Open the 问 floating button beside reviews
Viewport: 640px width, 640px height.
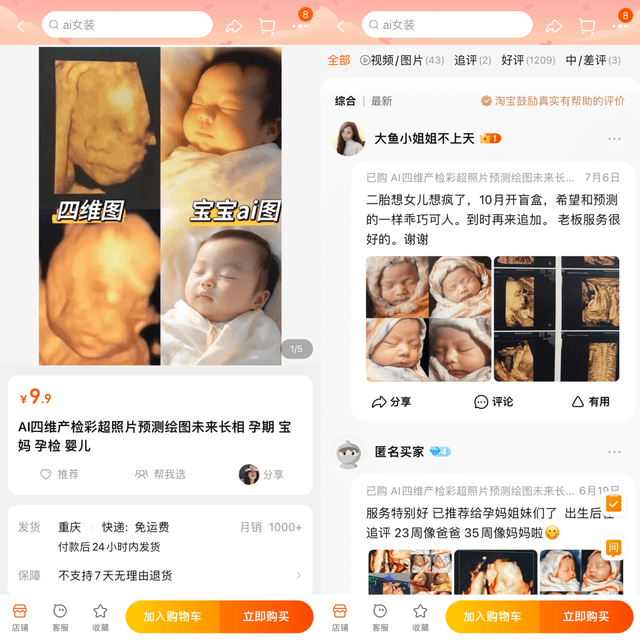[614, 547]
